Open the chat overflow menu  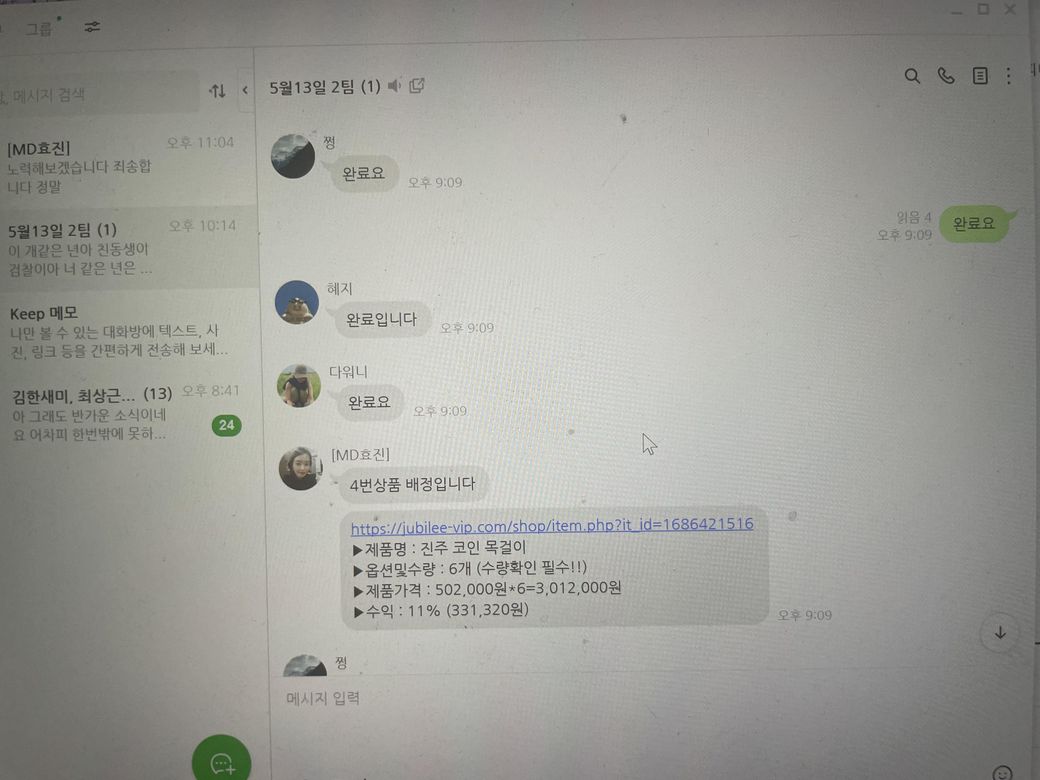pyautogui.click(x=1009, y=76)
